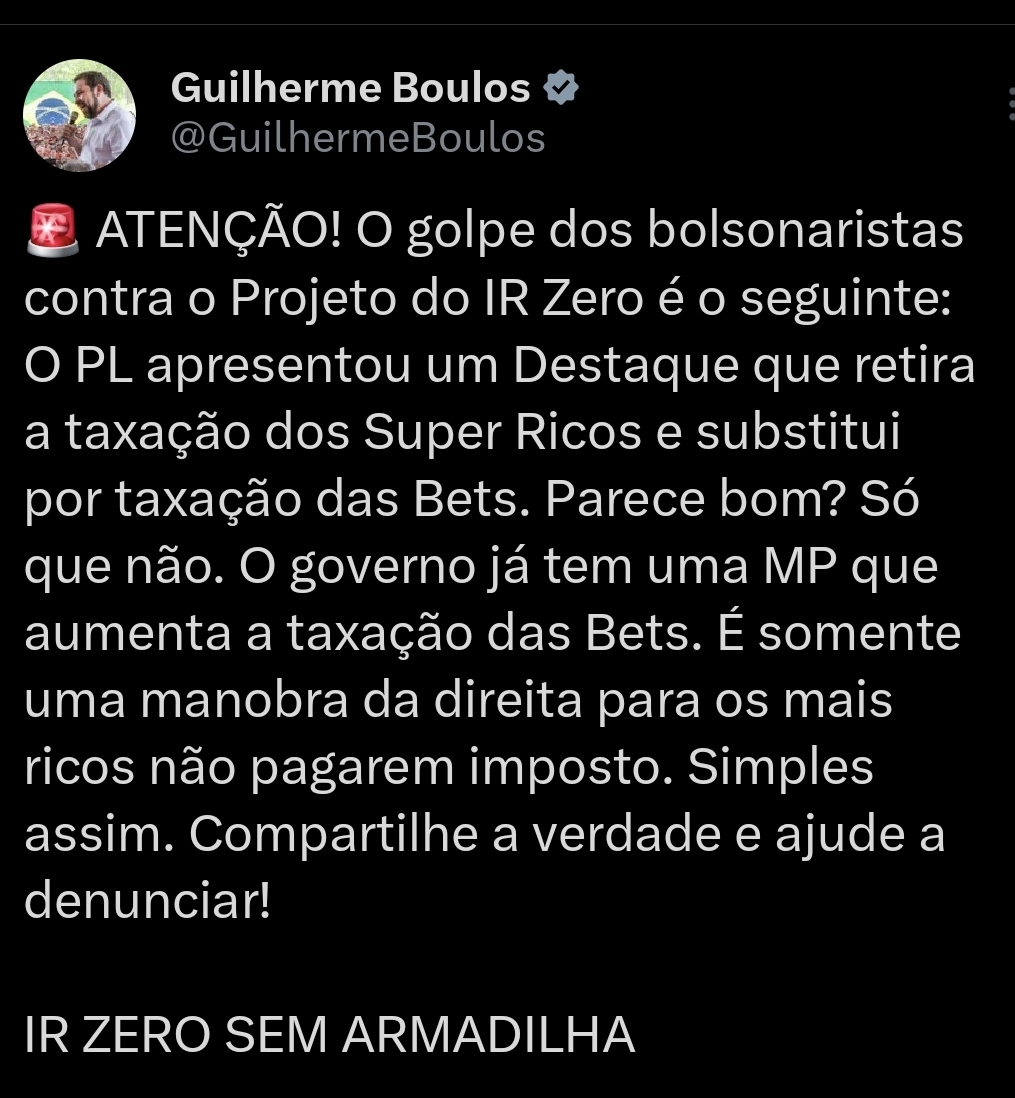Open the @GuilhermeBoulos profile link
The height and width of the screenshot is (1098, 1015).
(x=358, y=138)
